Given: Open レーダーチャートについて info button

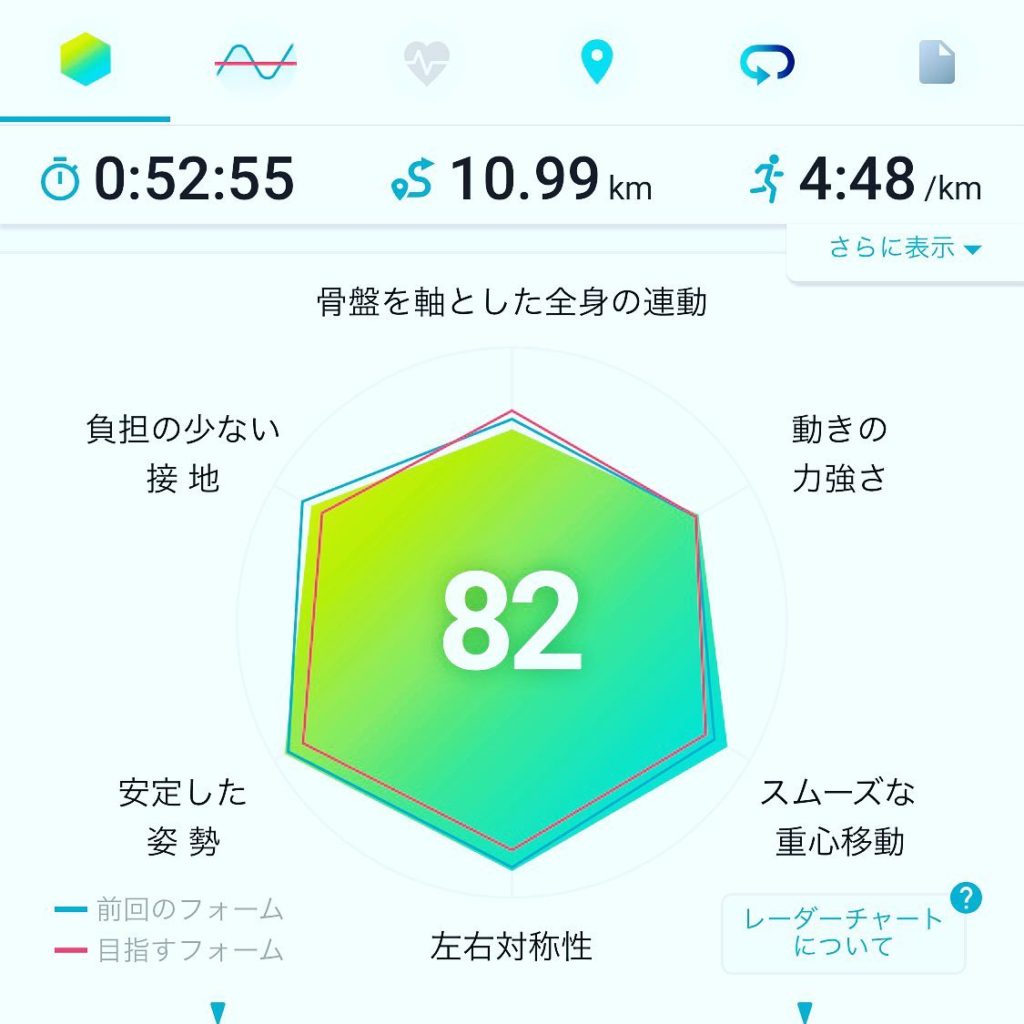Looking at the screenshot, I should (x=843, y=932).
